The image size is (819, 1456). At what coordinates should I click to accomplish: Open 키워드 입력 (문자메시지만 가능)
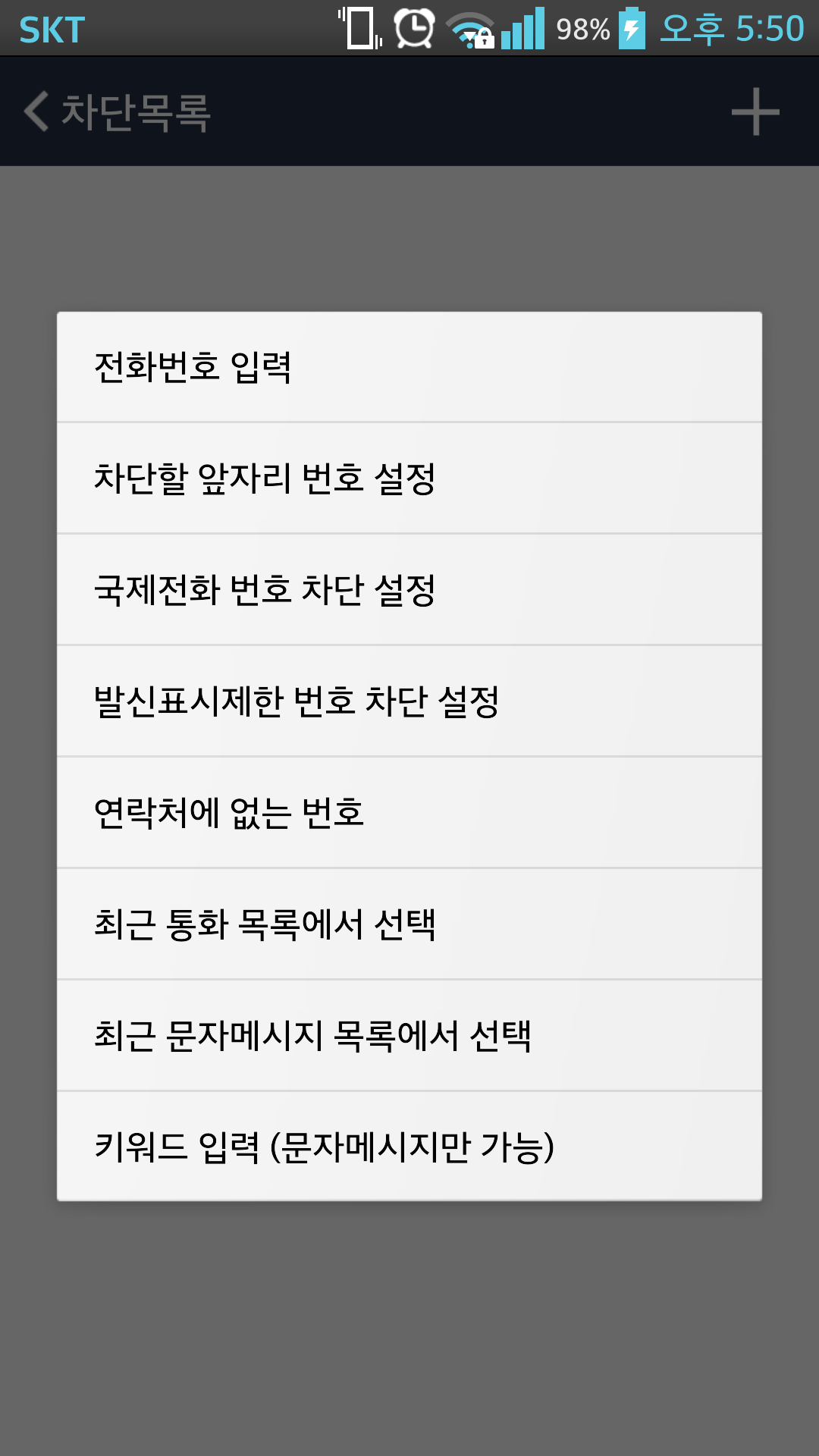[409, 1147]
